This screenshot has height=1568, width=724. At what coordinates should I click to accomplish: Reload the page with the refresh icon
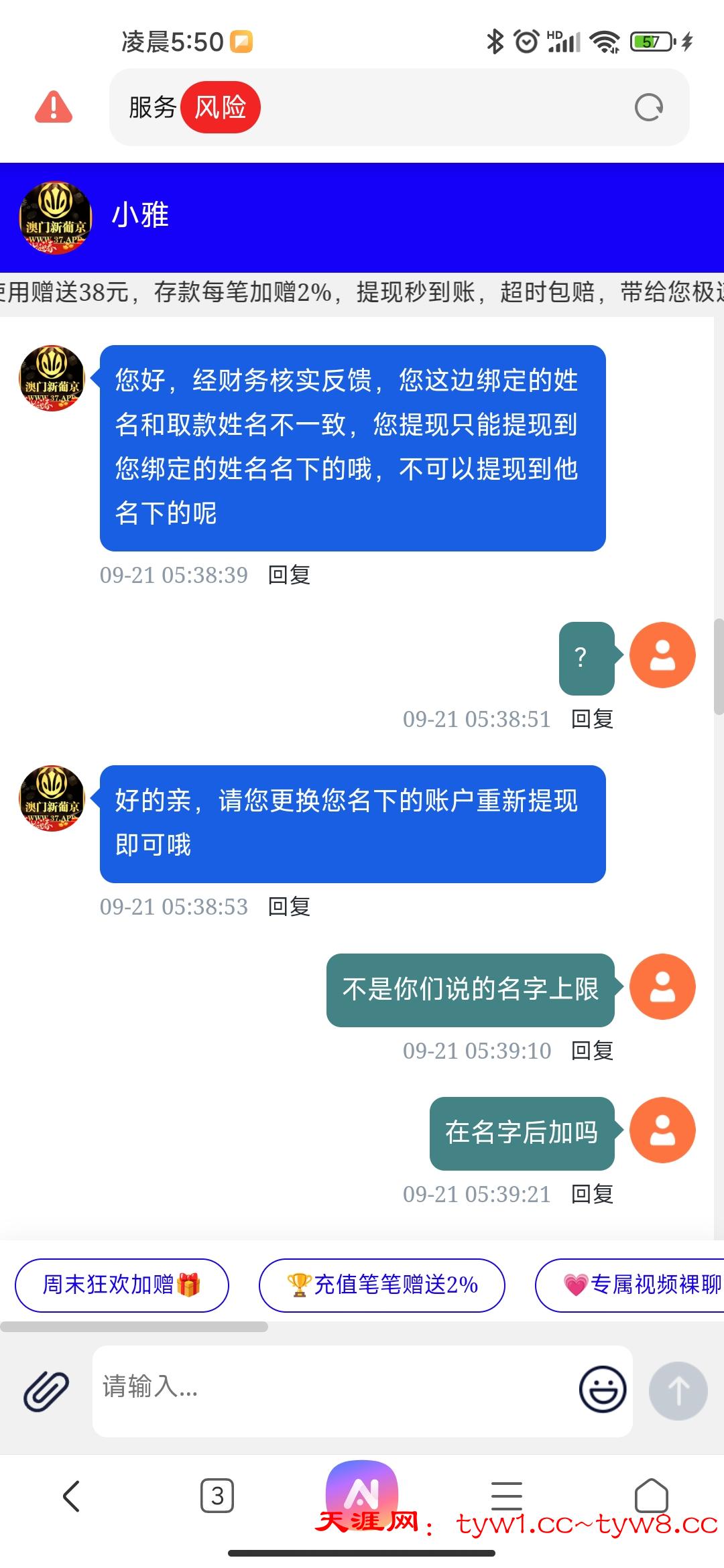pos(648,107)
